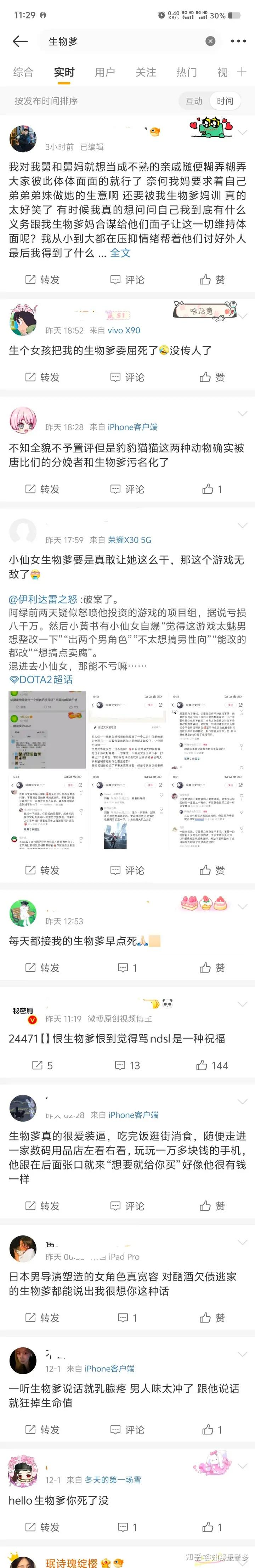Select 互动 sorting option

(x=194, y=101)
